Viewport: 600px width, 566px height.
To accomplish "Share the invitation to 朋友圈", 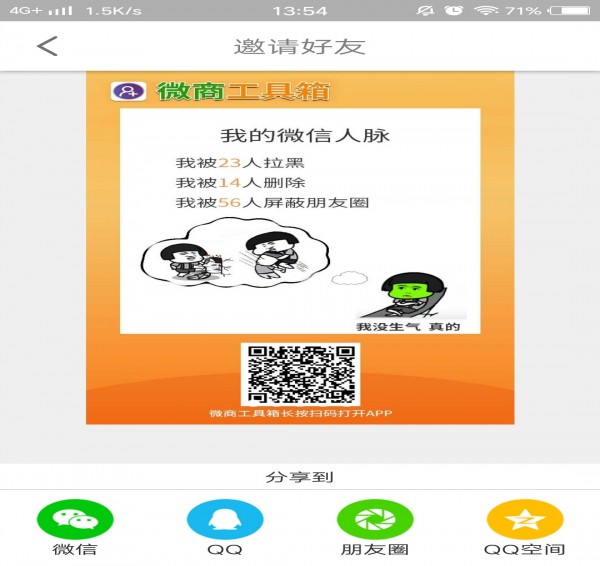I will tap(375, 520).
